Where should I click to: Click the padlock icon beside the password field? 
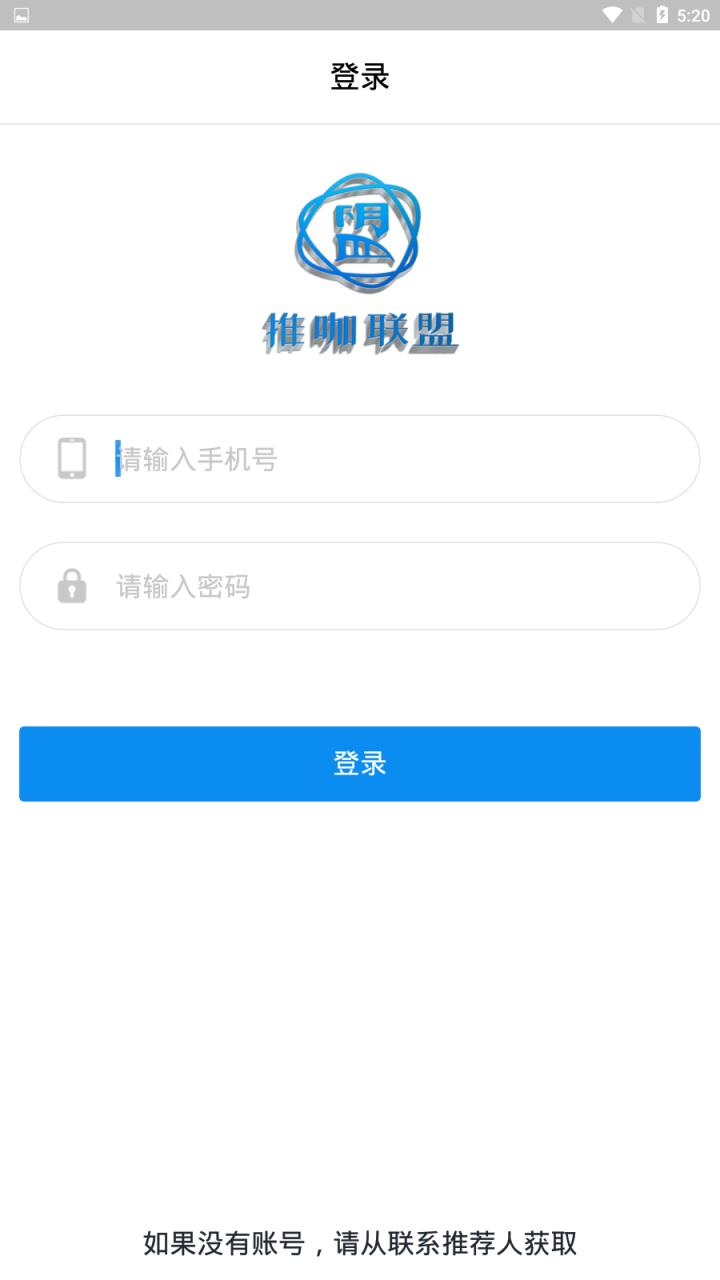pos(70,586)
